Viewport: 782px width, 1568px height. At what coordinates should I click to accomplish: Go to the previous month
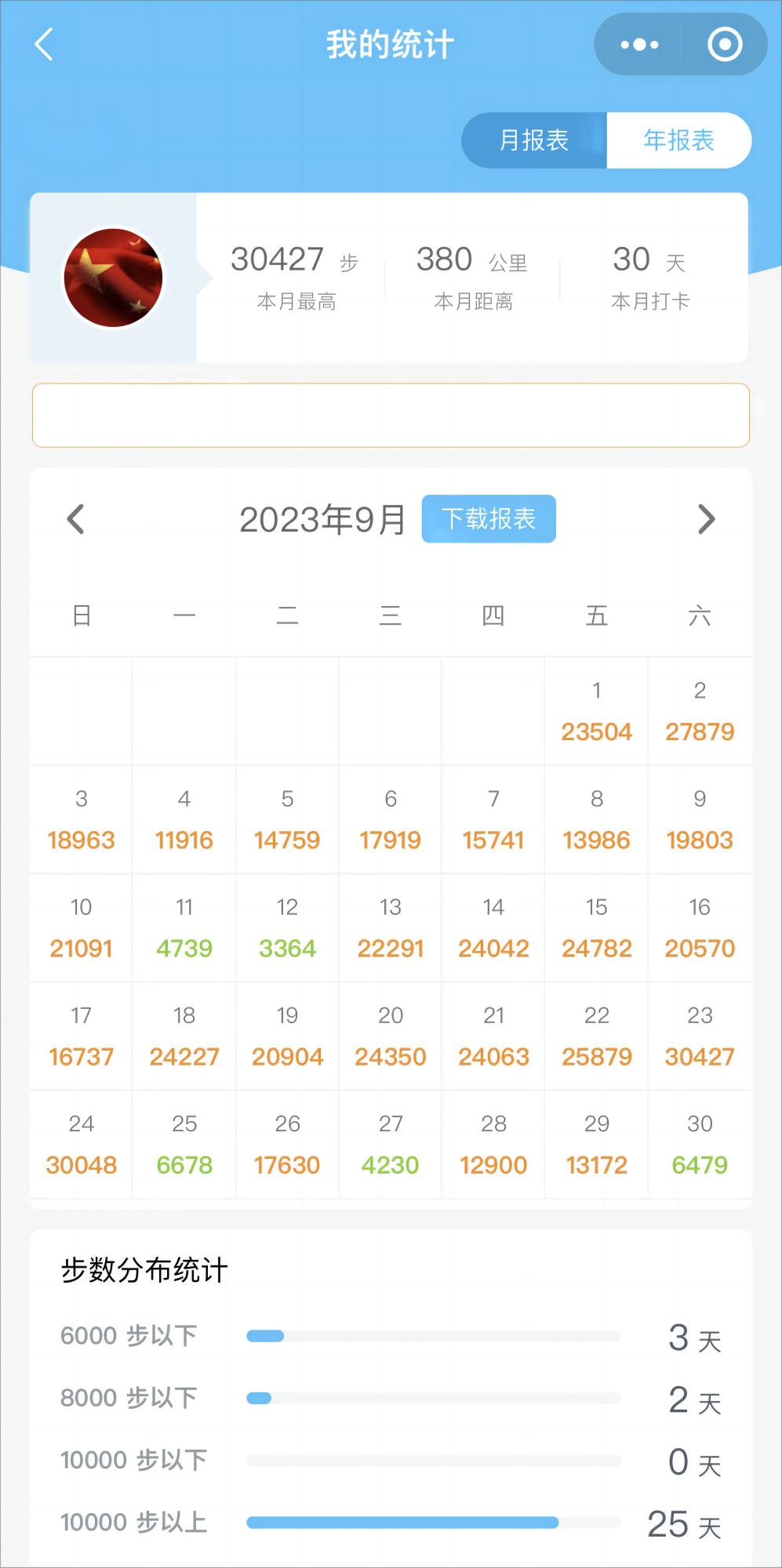75,519
